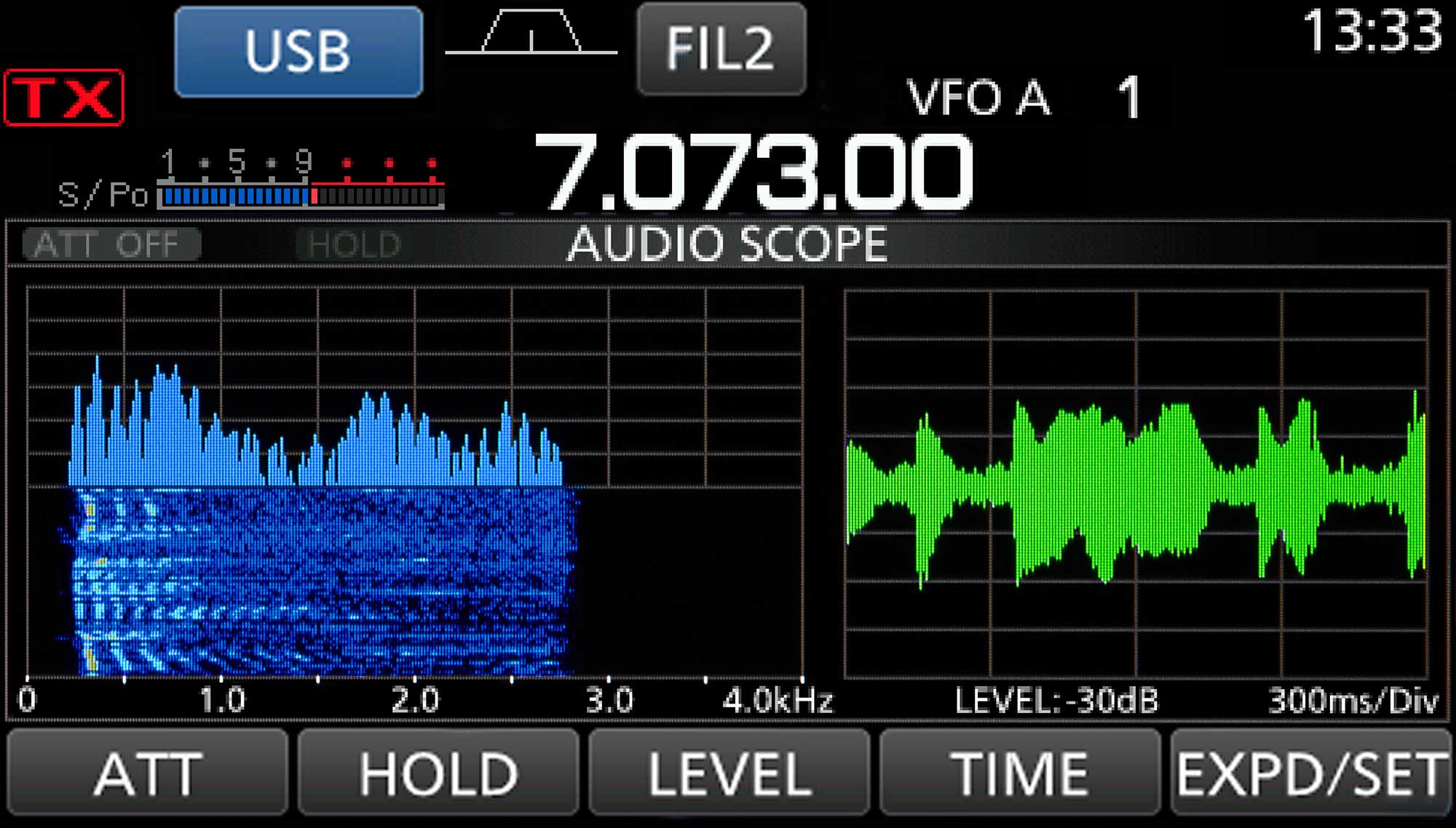Open the FIL2 filter selection

point(721,49)
